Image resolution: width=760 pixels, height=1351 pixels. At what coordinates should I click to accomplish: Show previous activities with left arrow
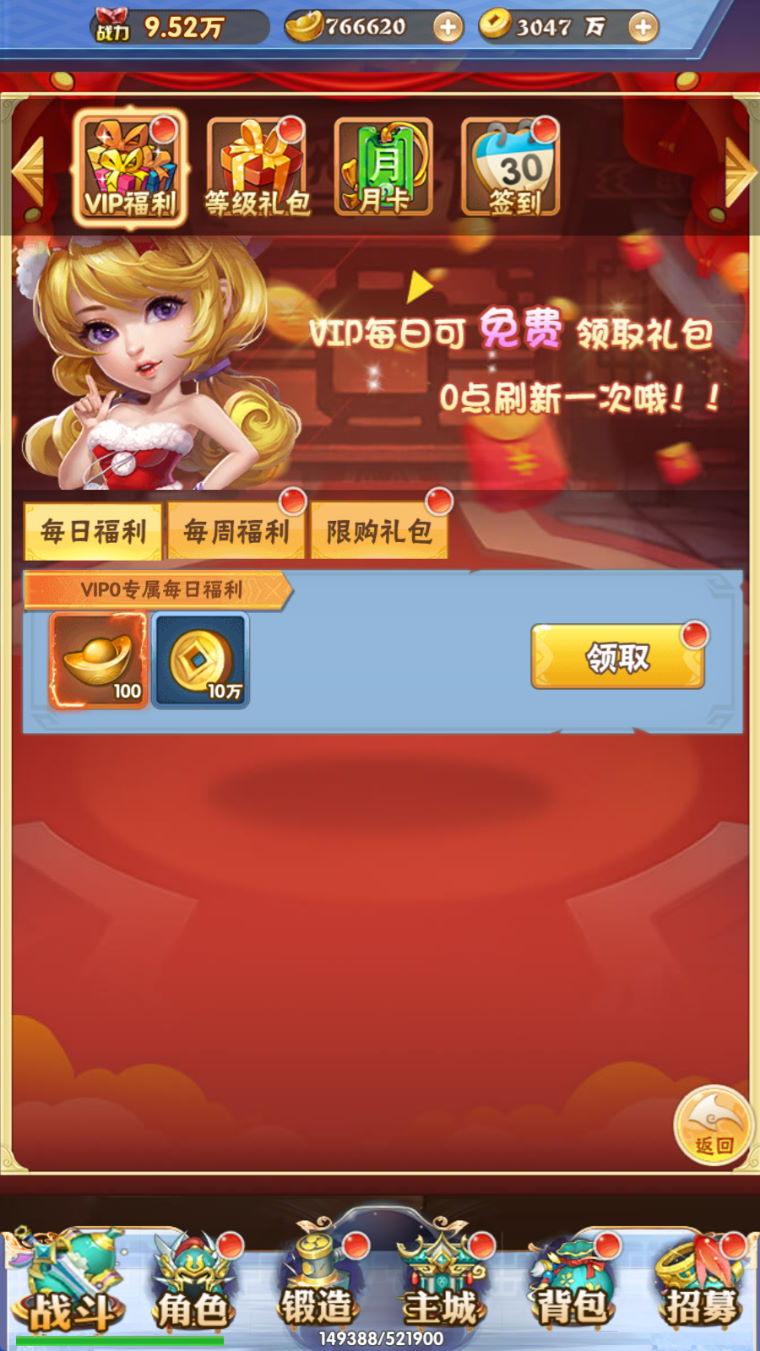click(x=26, y=170)
